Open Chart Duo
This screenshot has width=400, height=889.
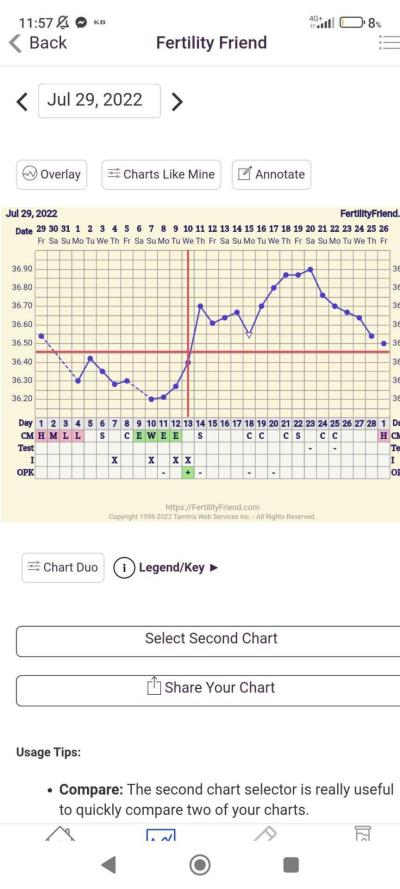pos(63,568)
